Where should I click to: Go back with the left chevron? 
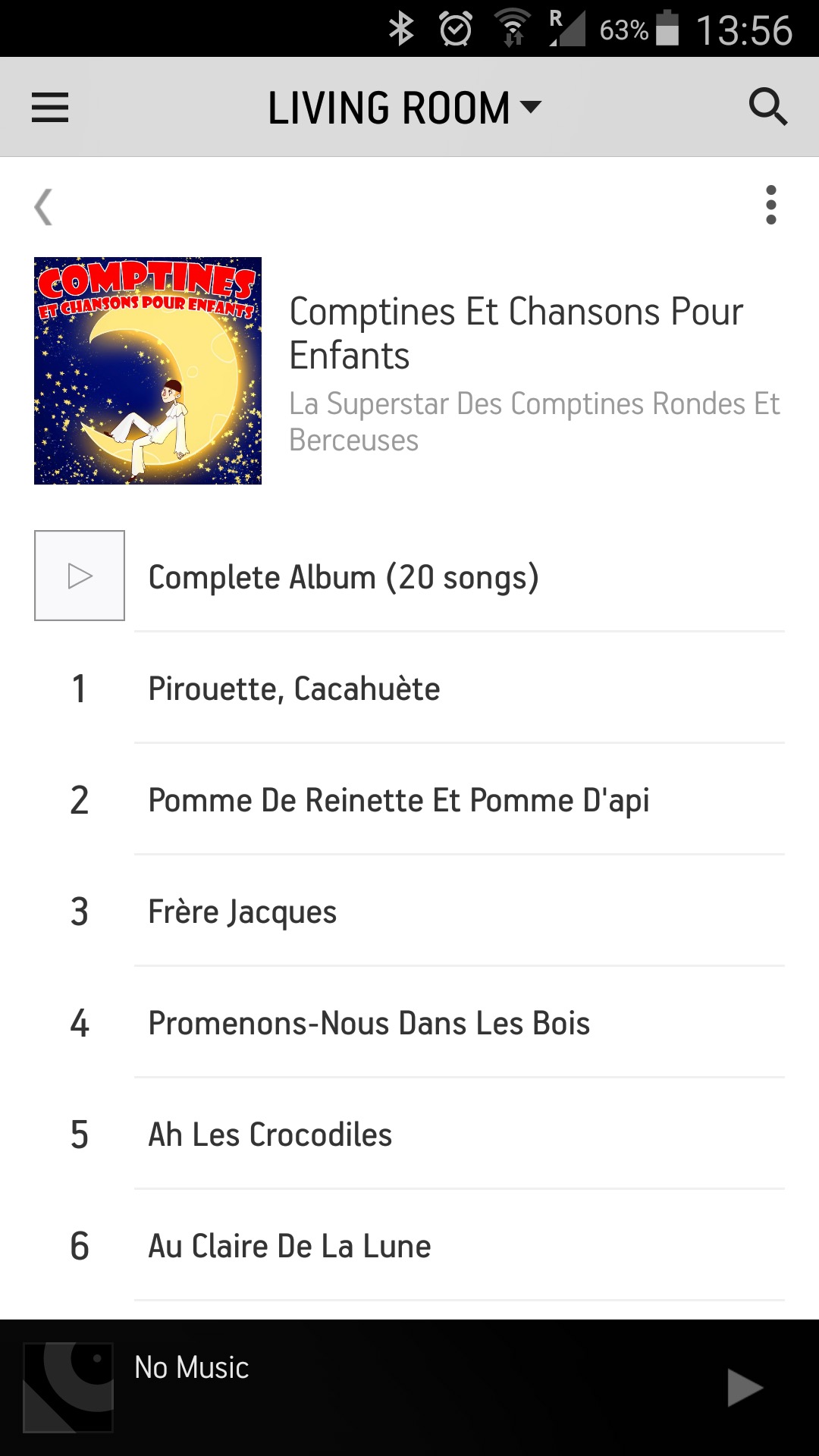(x=44, y=207)
